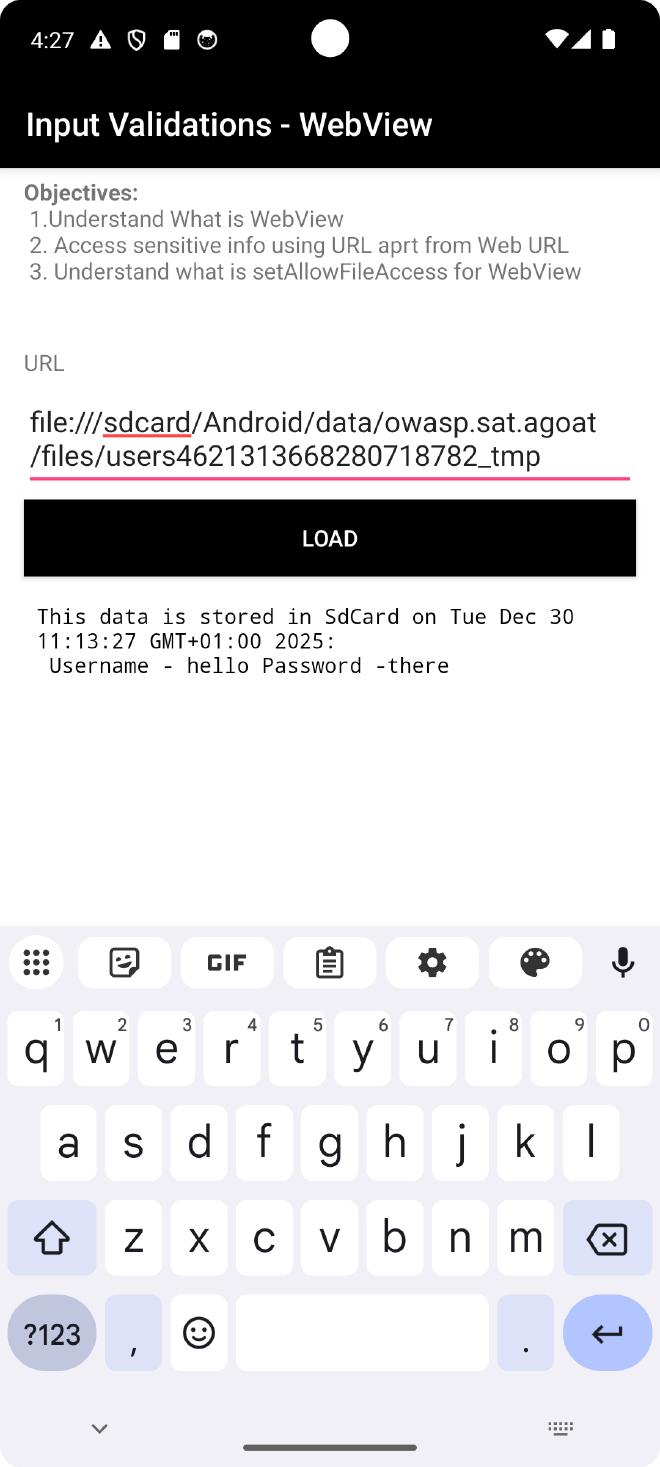Open keyboard apps grid menu
This screenshot has width=660, height=1467.
(x=36, y=963)
